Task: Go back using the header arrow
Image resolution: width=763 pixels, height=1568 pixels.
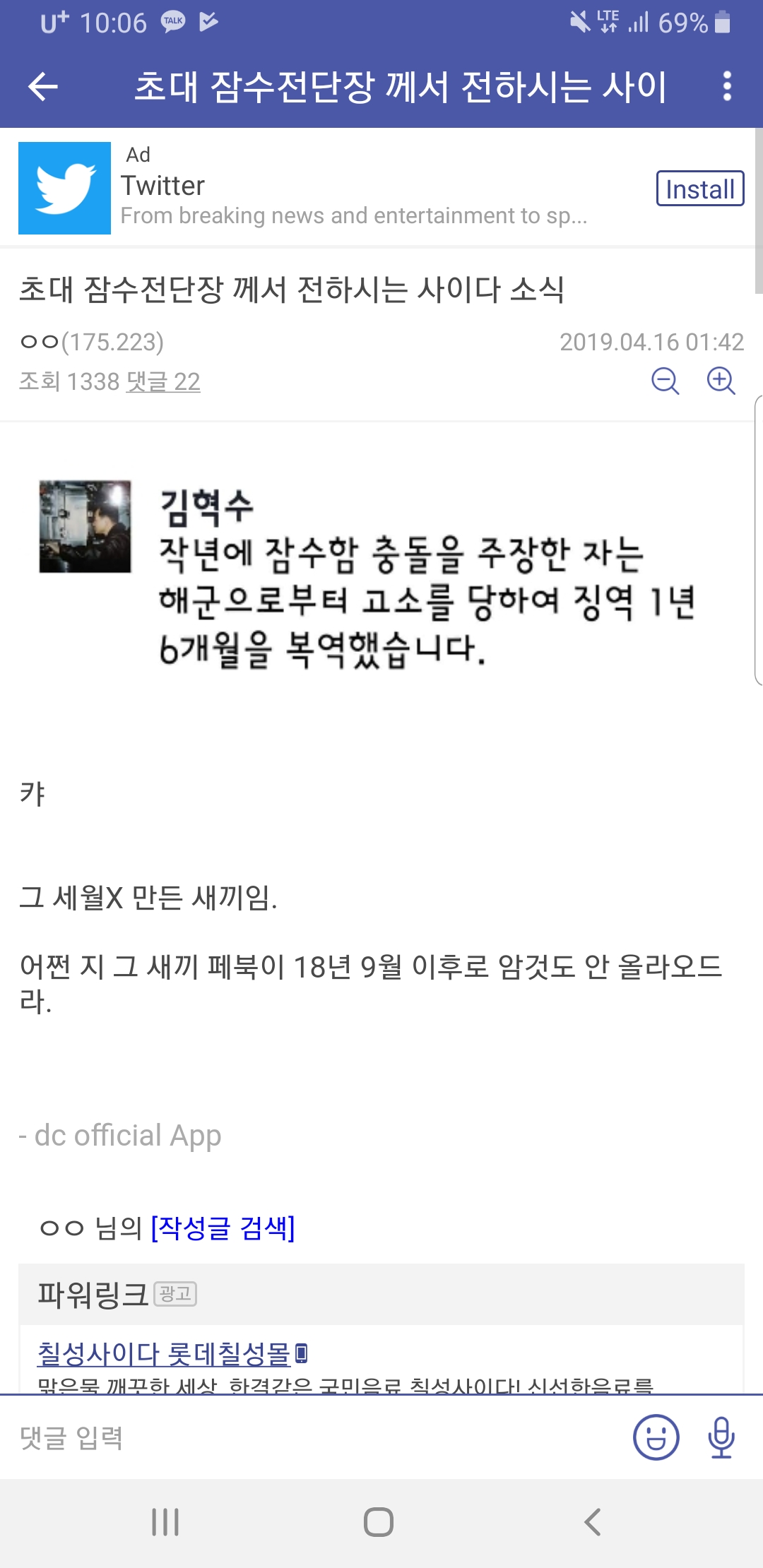Action: click(x=43, y=87)
